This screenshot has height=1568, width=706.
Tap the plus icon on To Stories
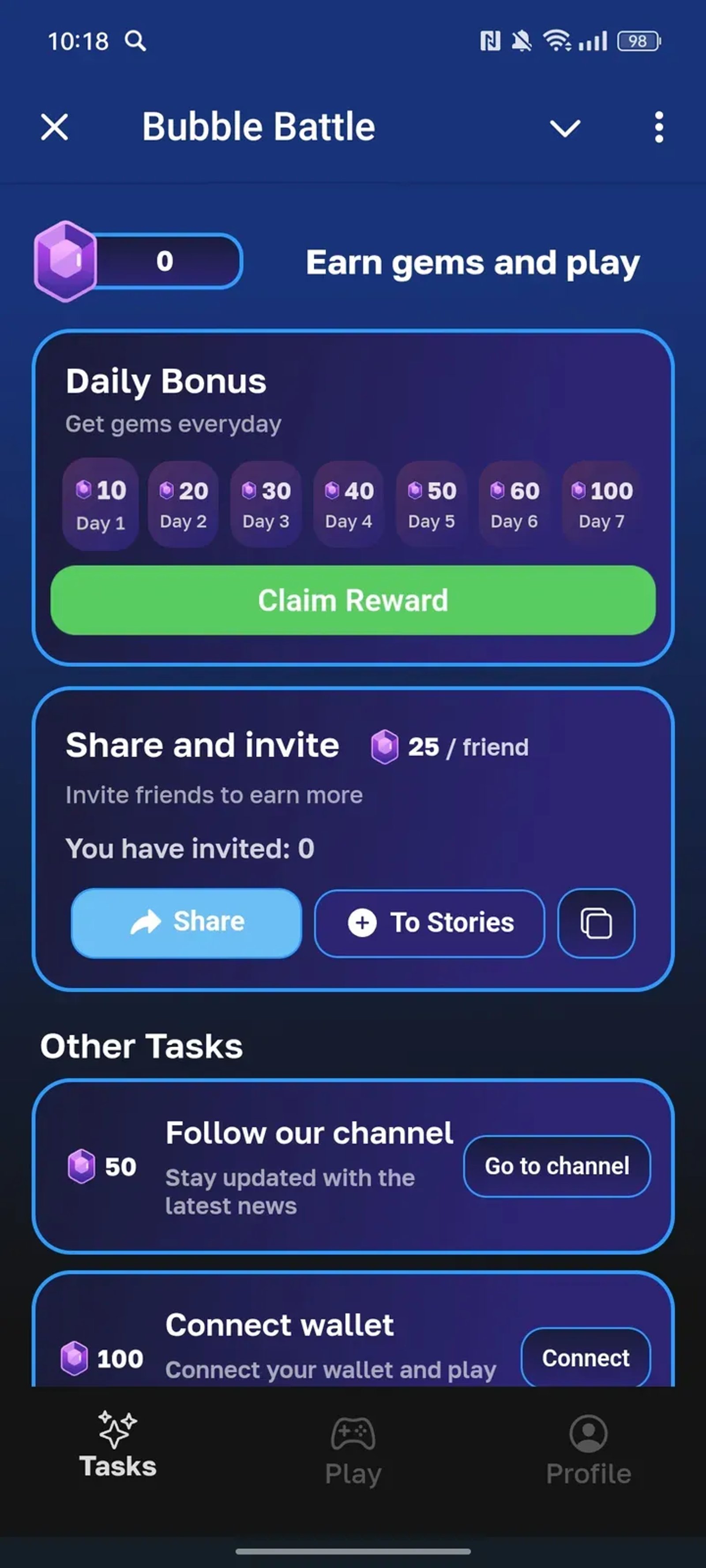click(362, 923)
